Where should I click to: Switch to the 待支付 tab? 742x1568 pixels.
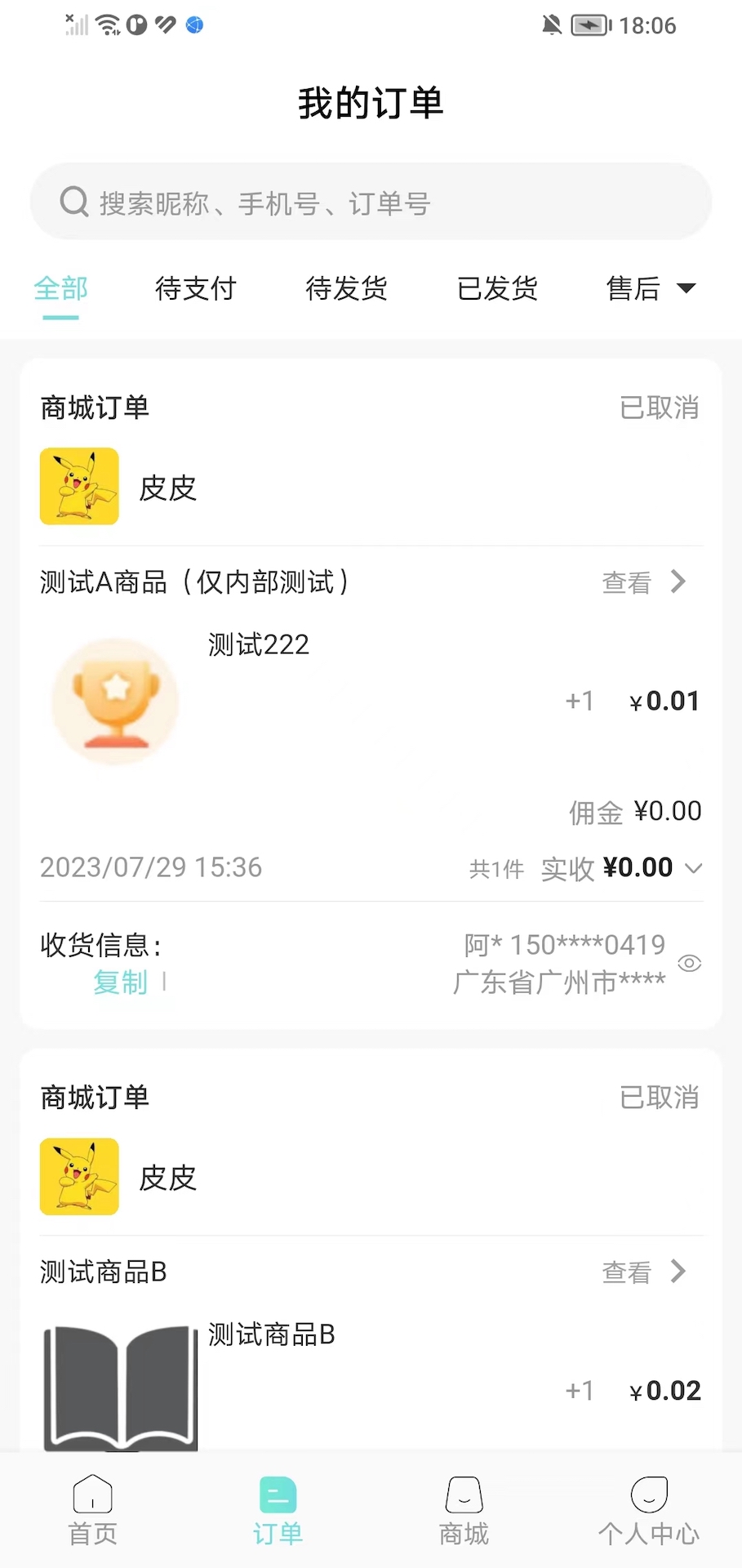[195, 289]
